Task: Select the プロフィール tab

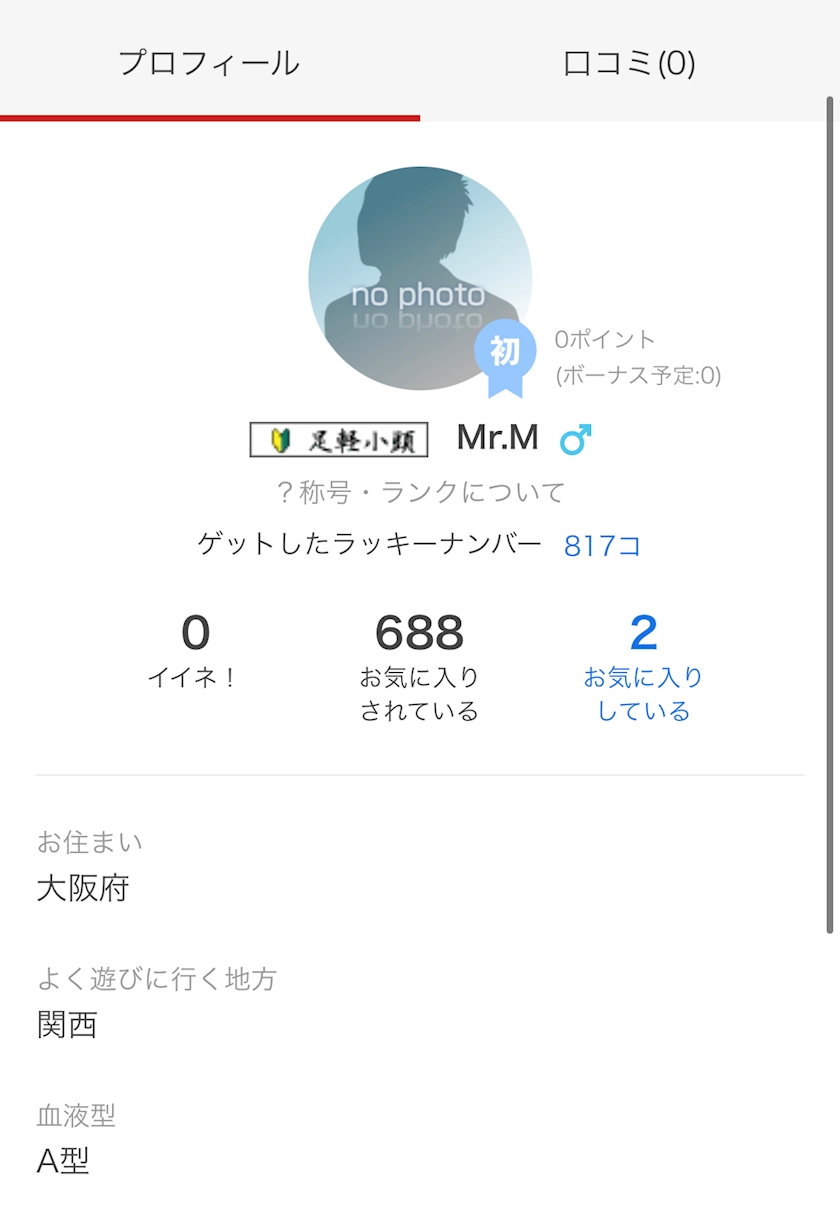Action: pyautogui.click(x=209, y=62)
